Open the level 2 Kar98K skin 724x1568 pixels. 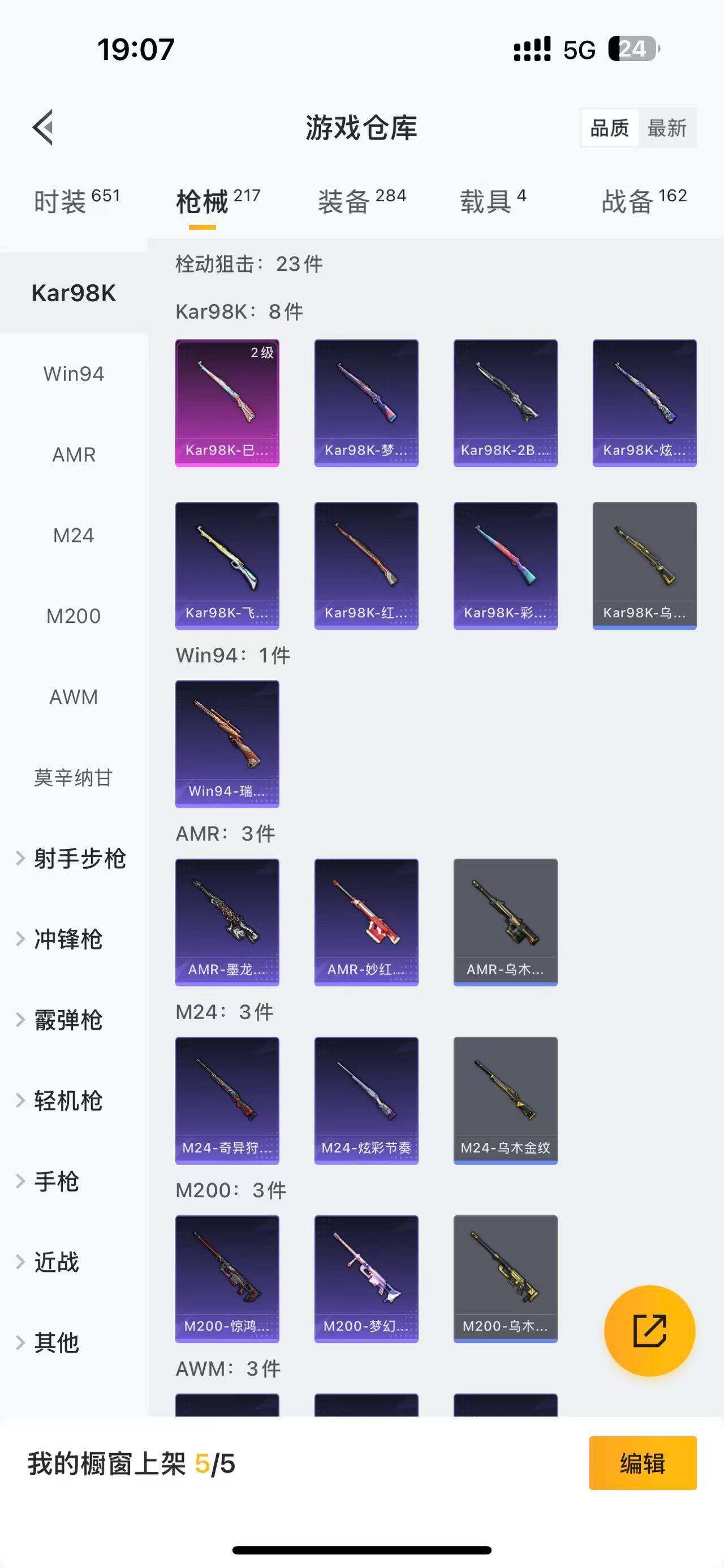(227, 403)
